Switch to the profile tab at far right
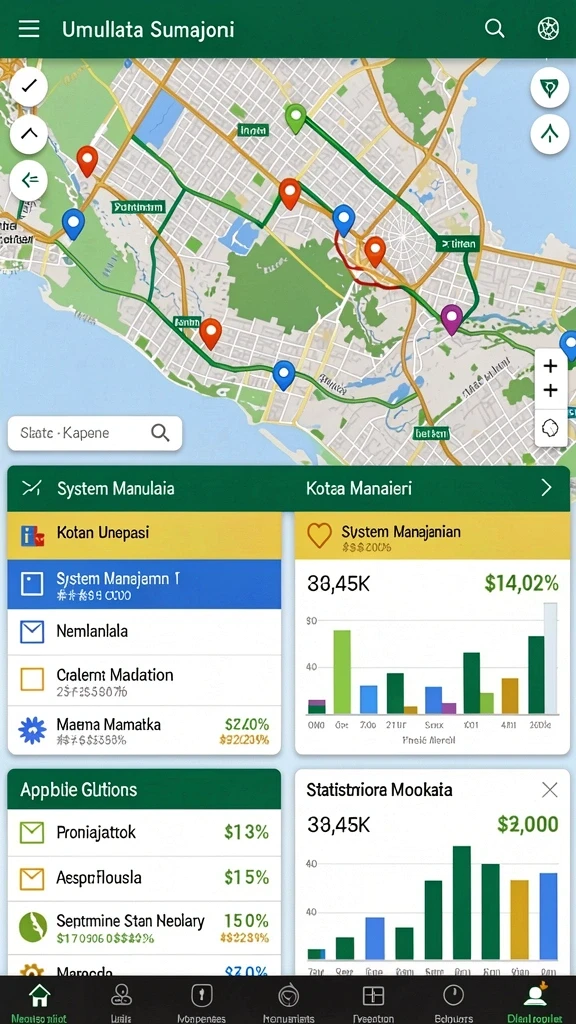Screen dimensions: 576x1024 point(536,1000)
